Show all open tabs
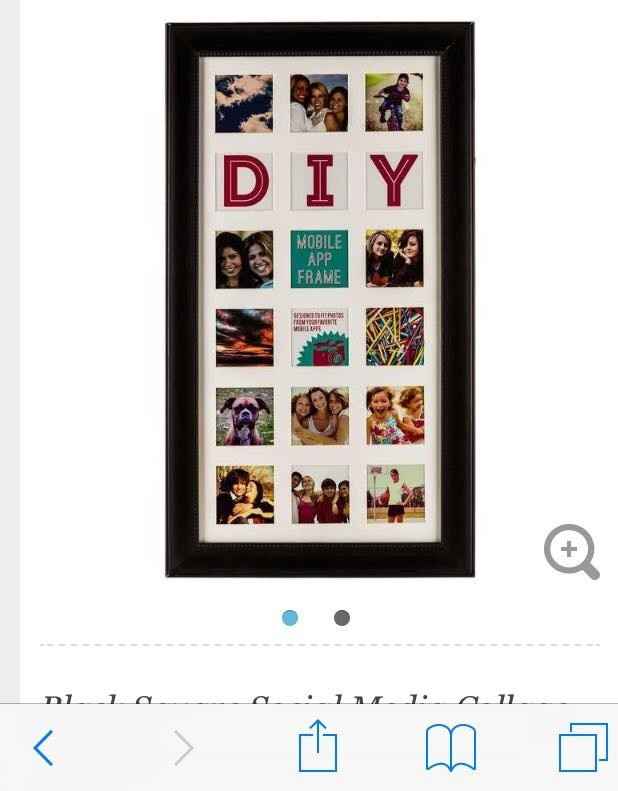Image resolution: width=618 pixels, height=791 pixels. click(582, 747)
